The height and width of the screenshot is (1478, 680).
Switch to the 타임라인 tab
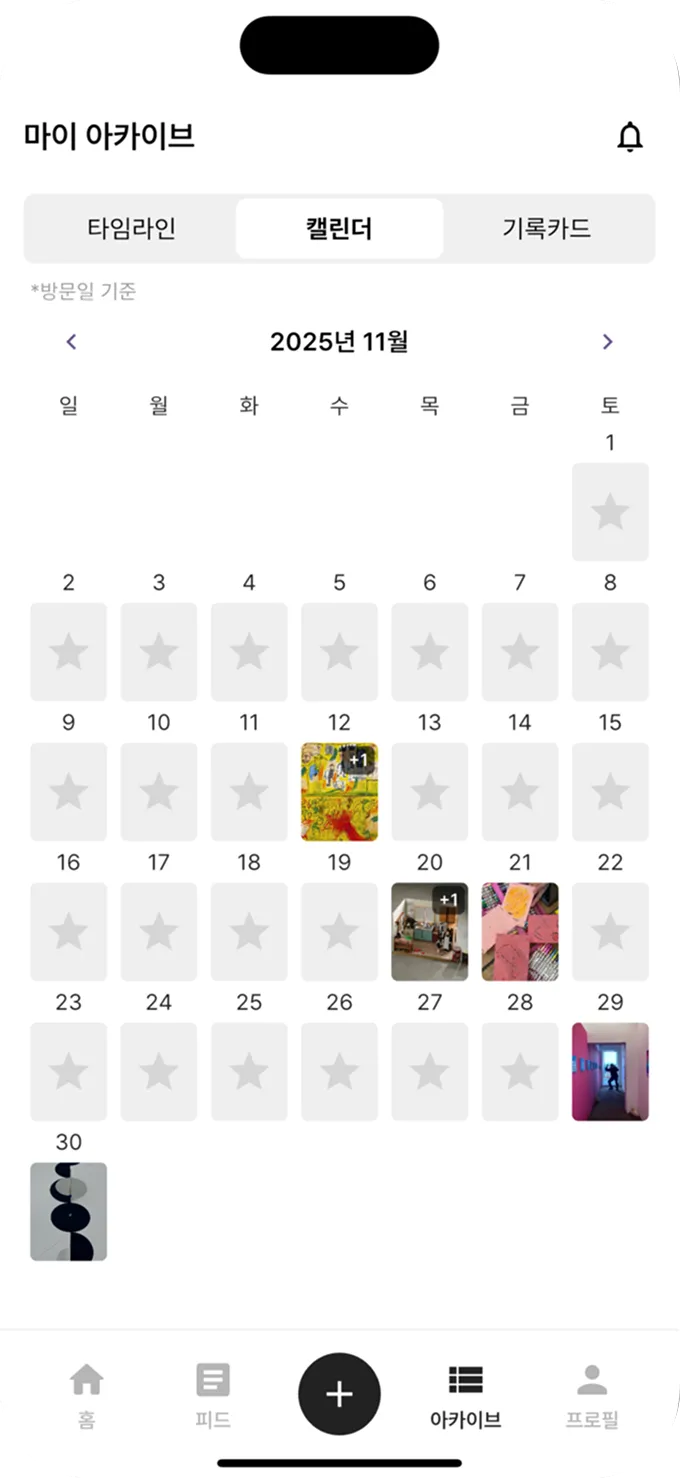131,228
